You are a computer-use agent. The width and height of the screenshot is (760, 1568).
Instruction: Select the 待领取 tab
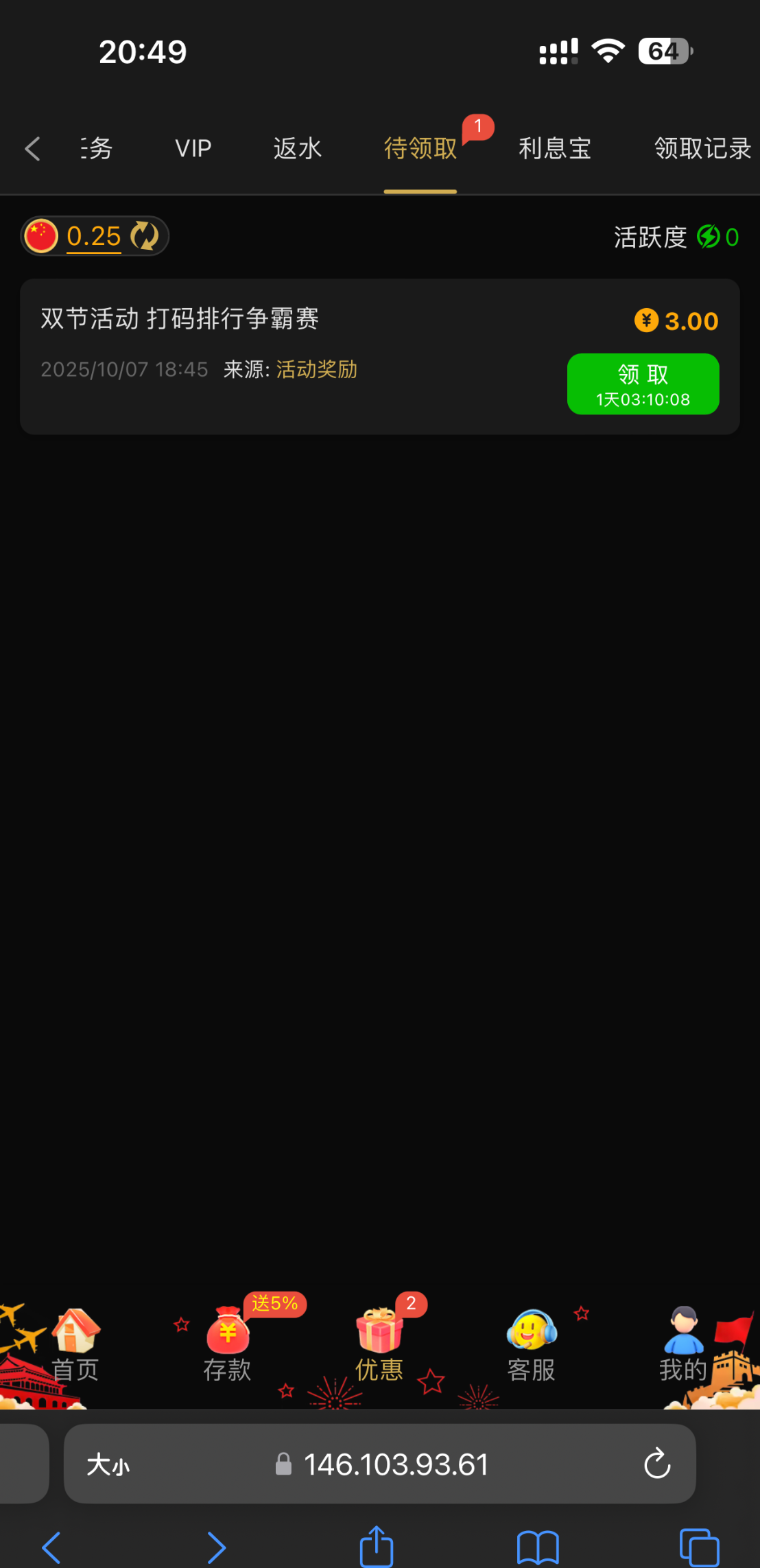pyautogui.click(x=420, y=148)
